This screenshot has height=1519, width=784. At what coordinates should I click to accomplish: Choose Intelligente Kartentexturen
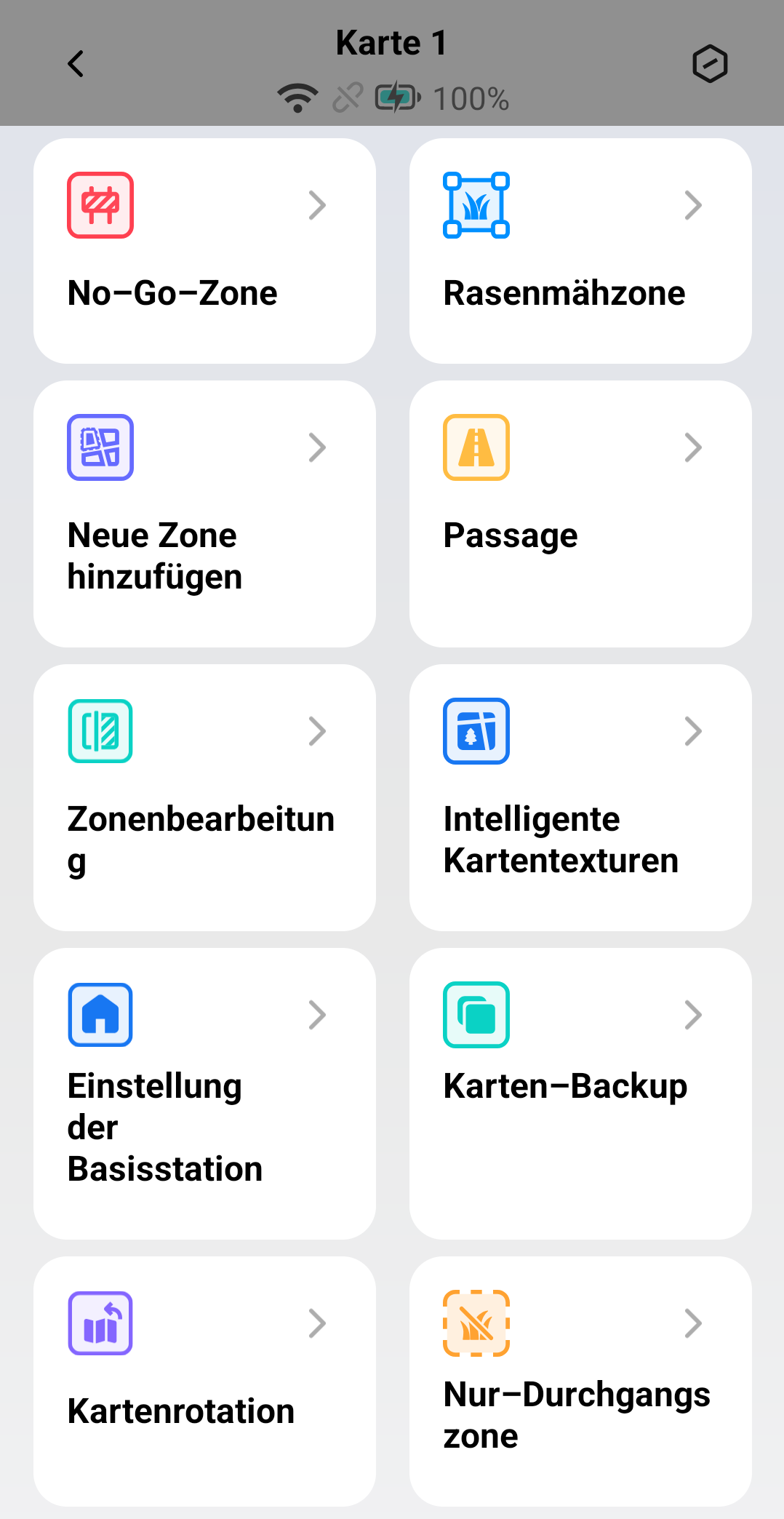point(580,797)
